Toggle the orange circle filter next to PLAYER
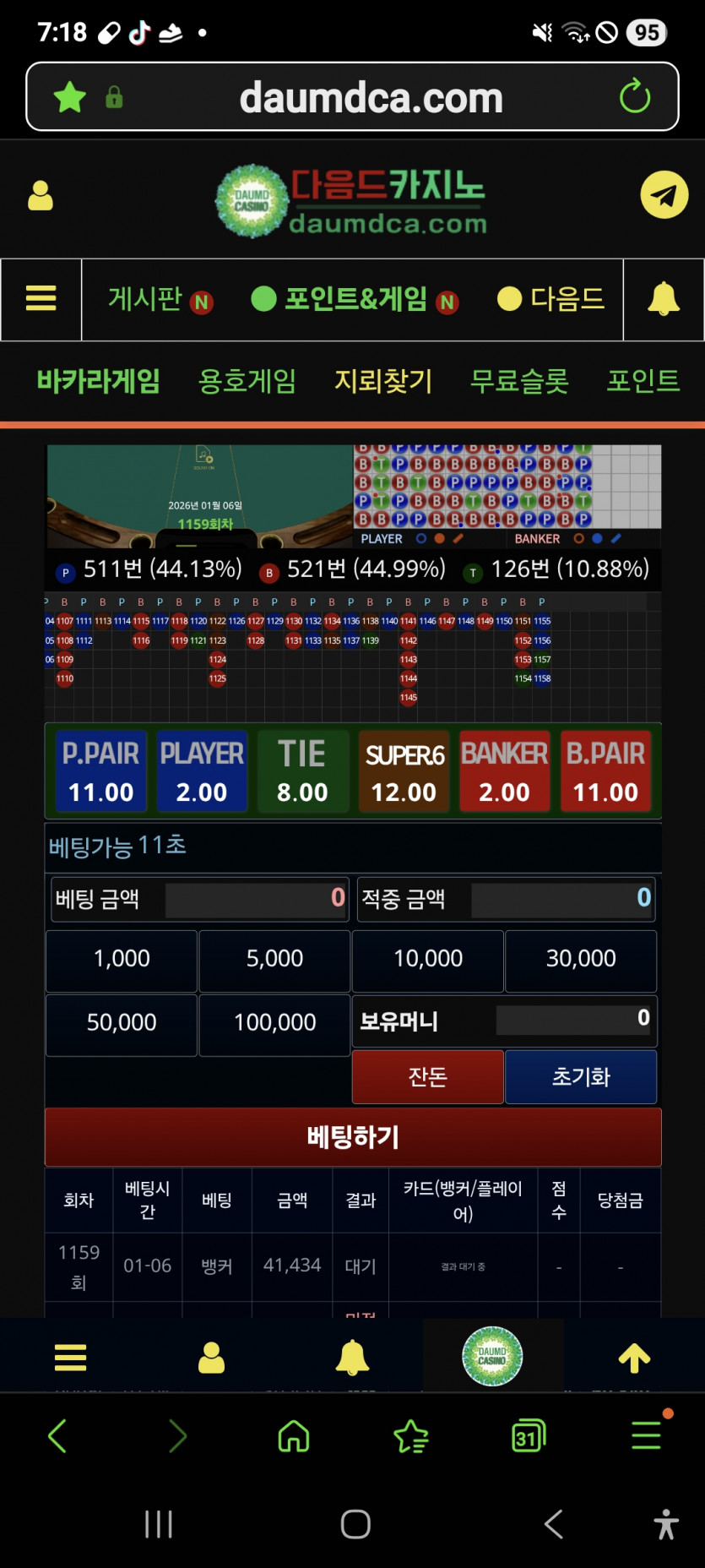 point(439,539)
